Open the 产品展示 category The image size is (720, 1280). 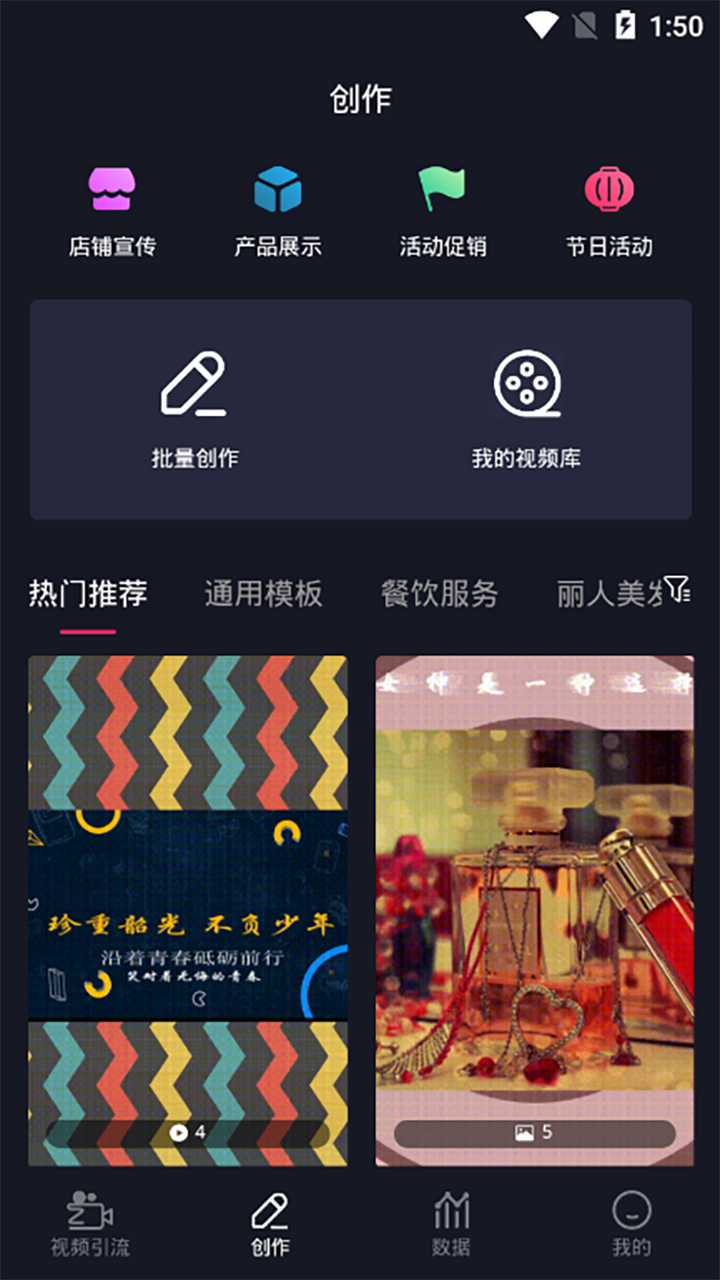point(278,211)
